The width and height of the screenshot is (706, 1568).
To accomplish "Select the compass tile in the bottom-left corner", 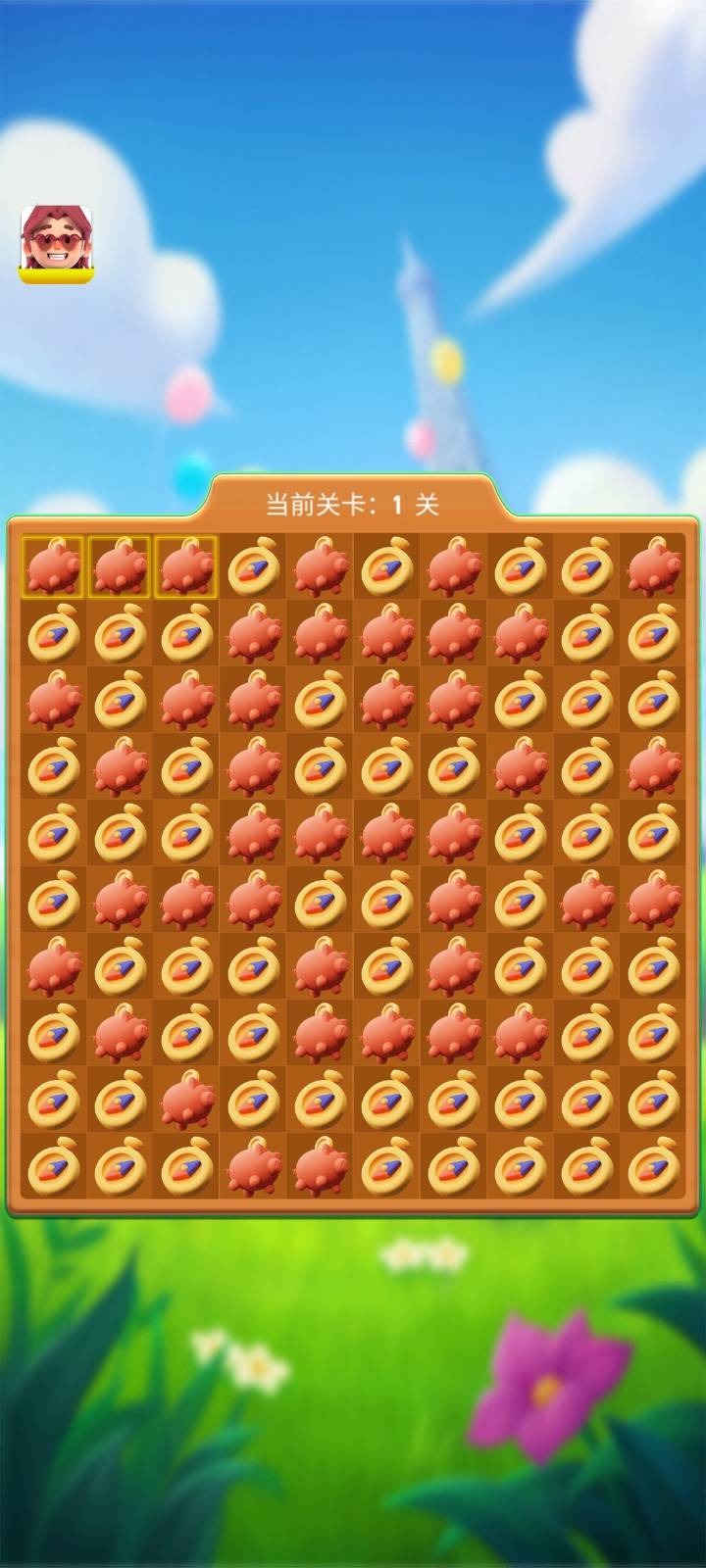I will 53,1166.
